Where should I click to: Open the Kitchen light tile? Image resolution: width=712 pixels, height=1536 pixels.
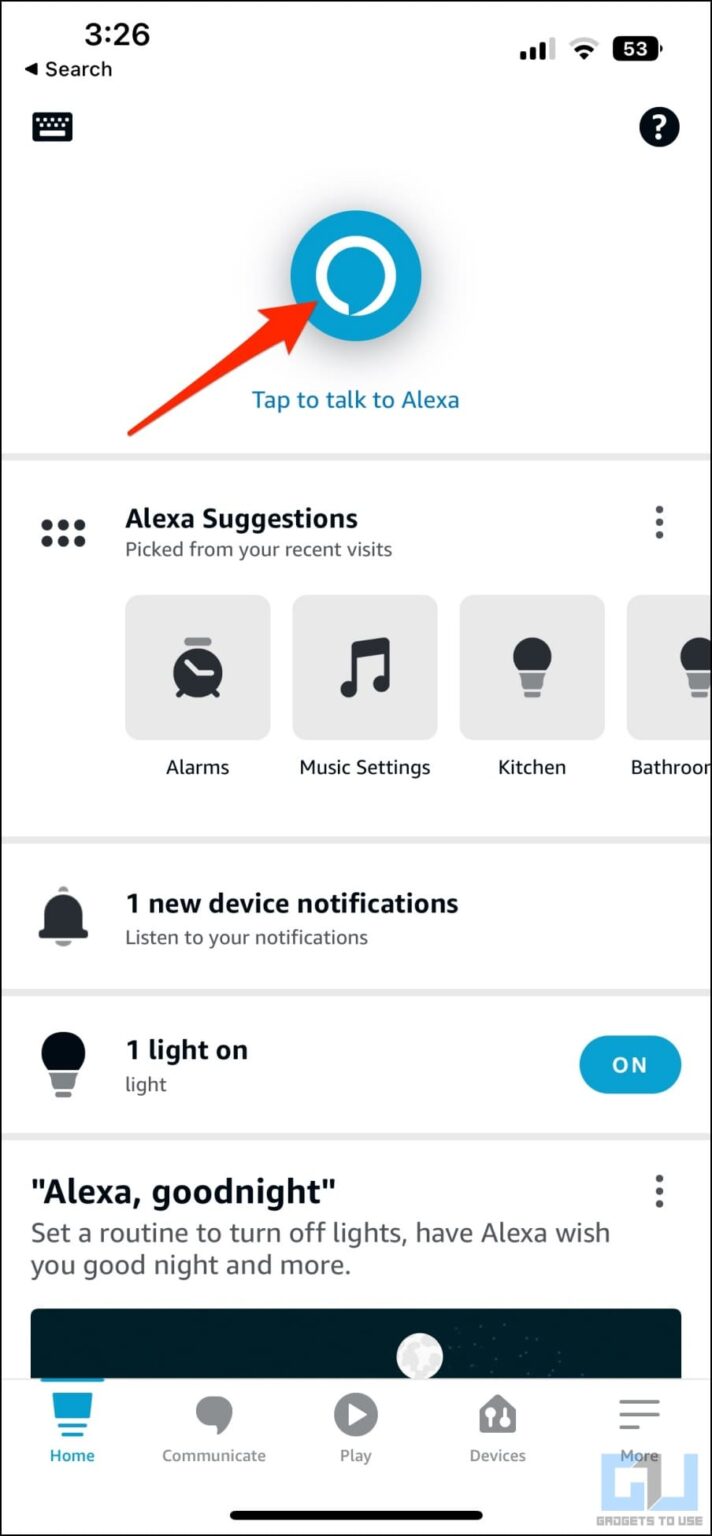(x=532, y=667)
